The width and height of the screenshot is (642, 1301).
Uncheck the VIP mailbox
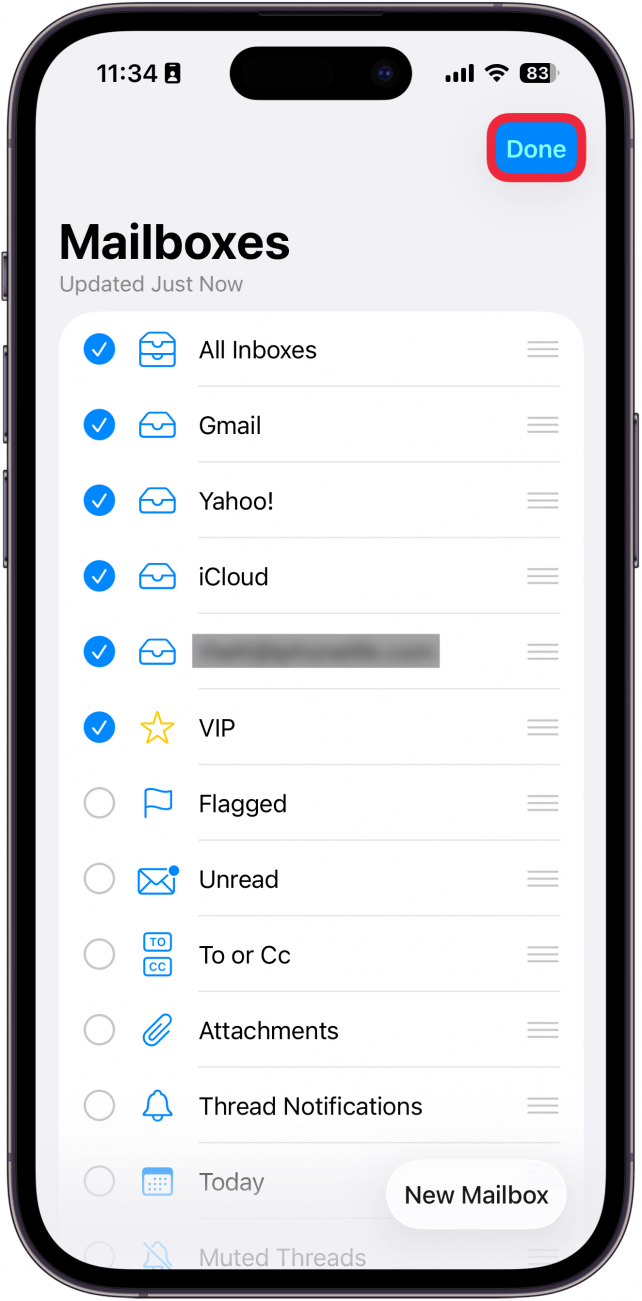point(99,728)
